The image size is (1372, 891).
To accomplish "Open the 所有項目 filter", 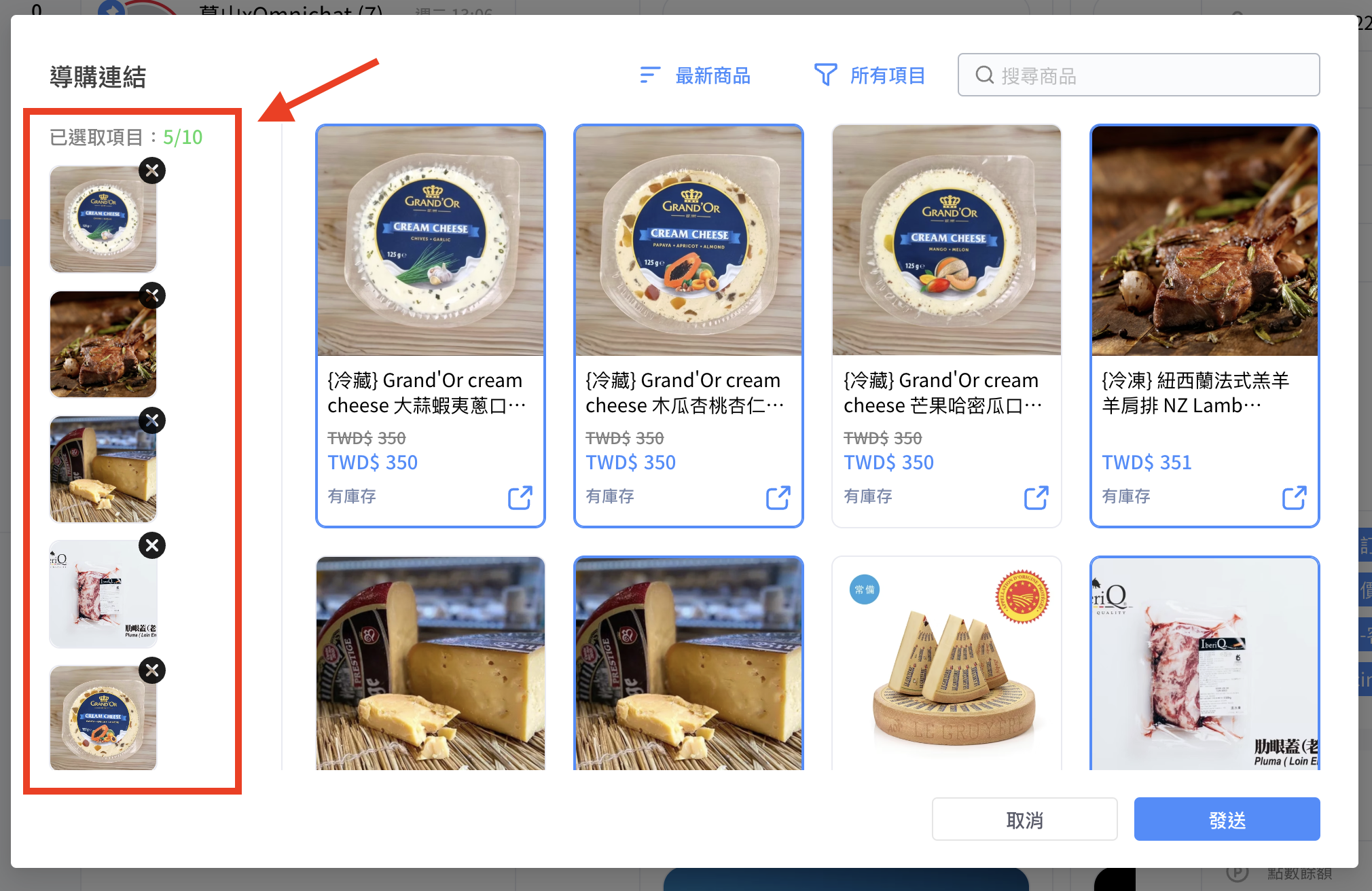I will [x=870, y=75].
